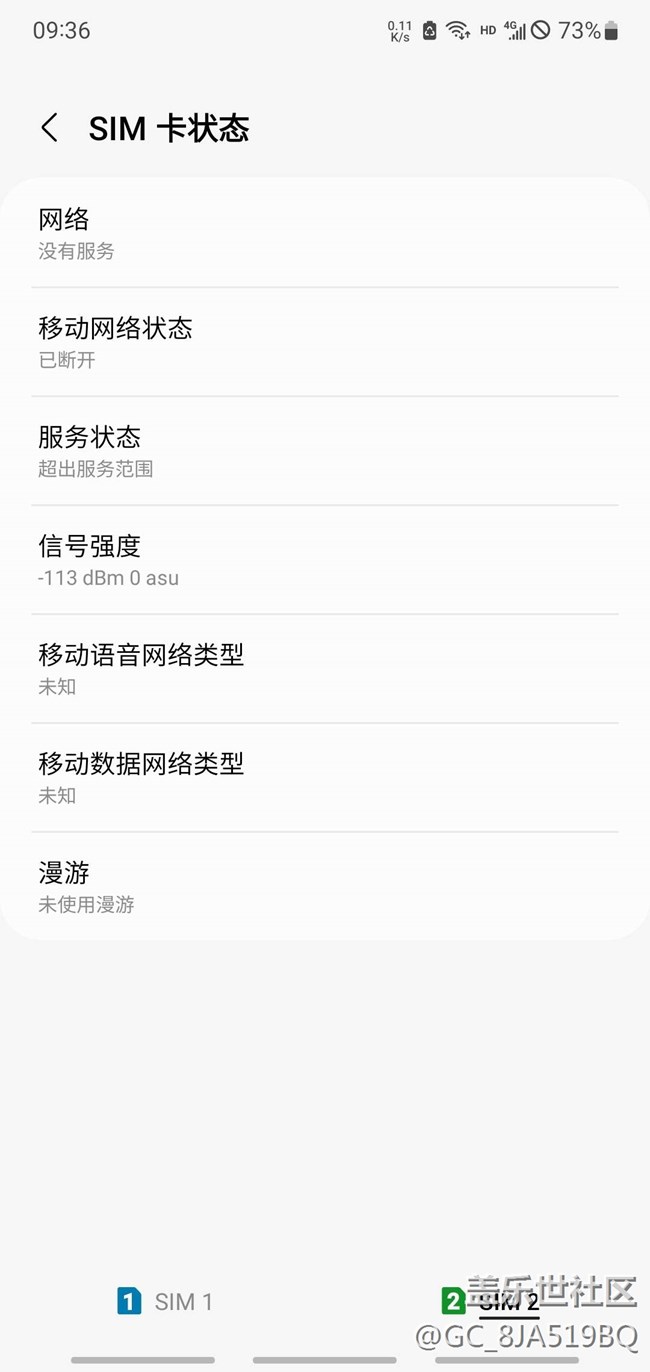
Task: Select the SIM 2 tab
Action: 490,1301
